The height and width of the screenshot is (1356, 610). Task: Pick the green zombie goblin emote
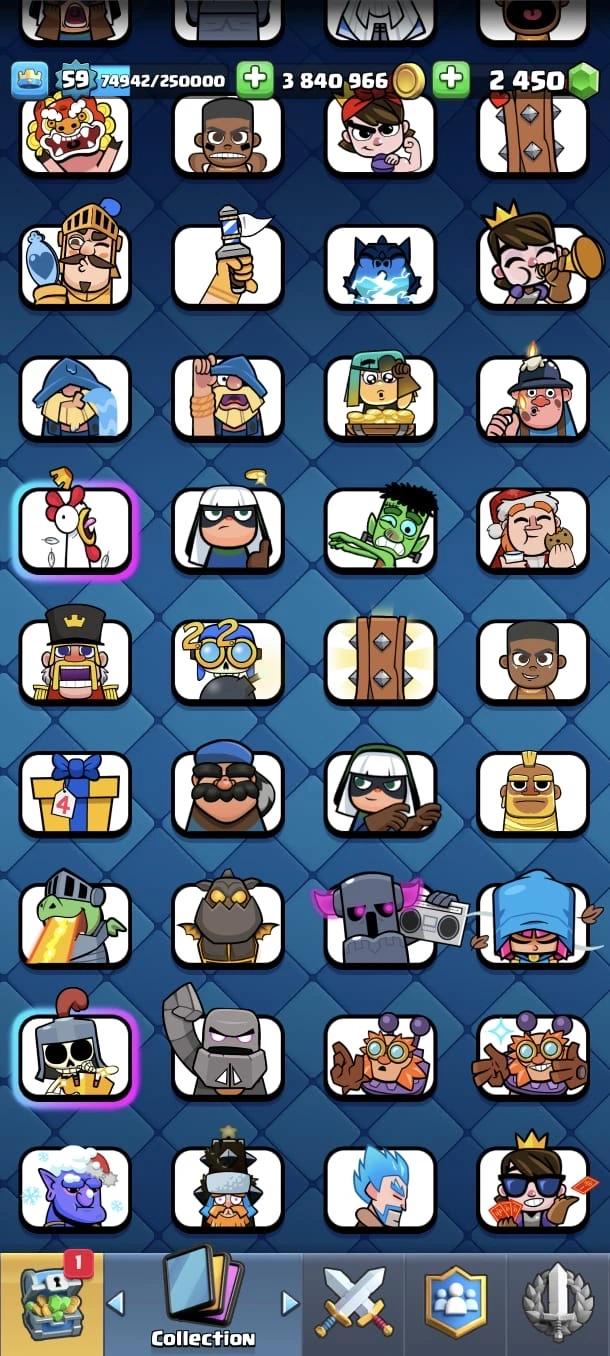pyautogui.click(x=380, y=529)
